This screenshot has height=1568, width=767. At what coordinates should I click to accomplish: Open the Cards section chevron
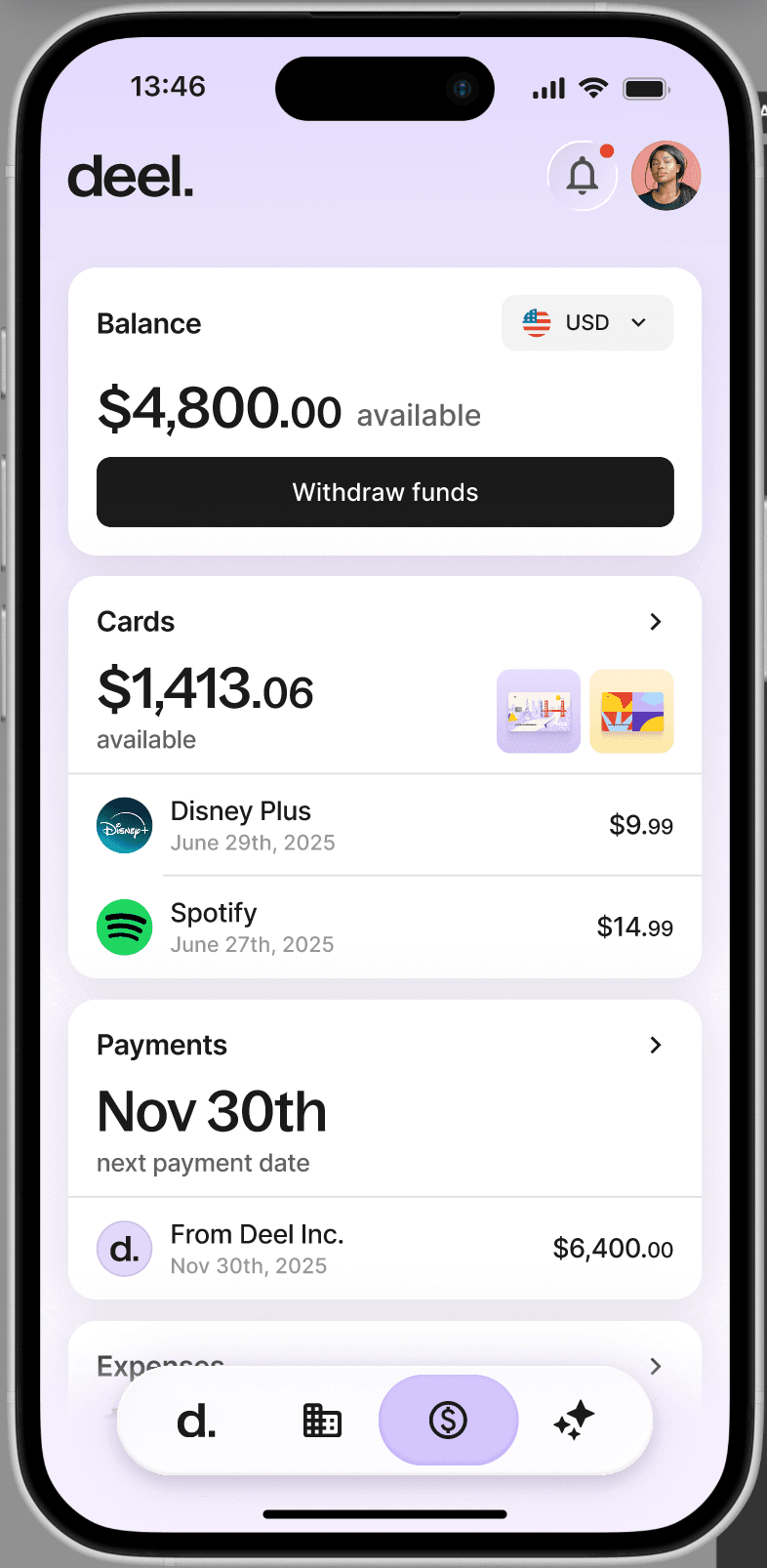pos(656,622)
